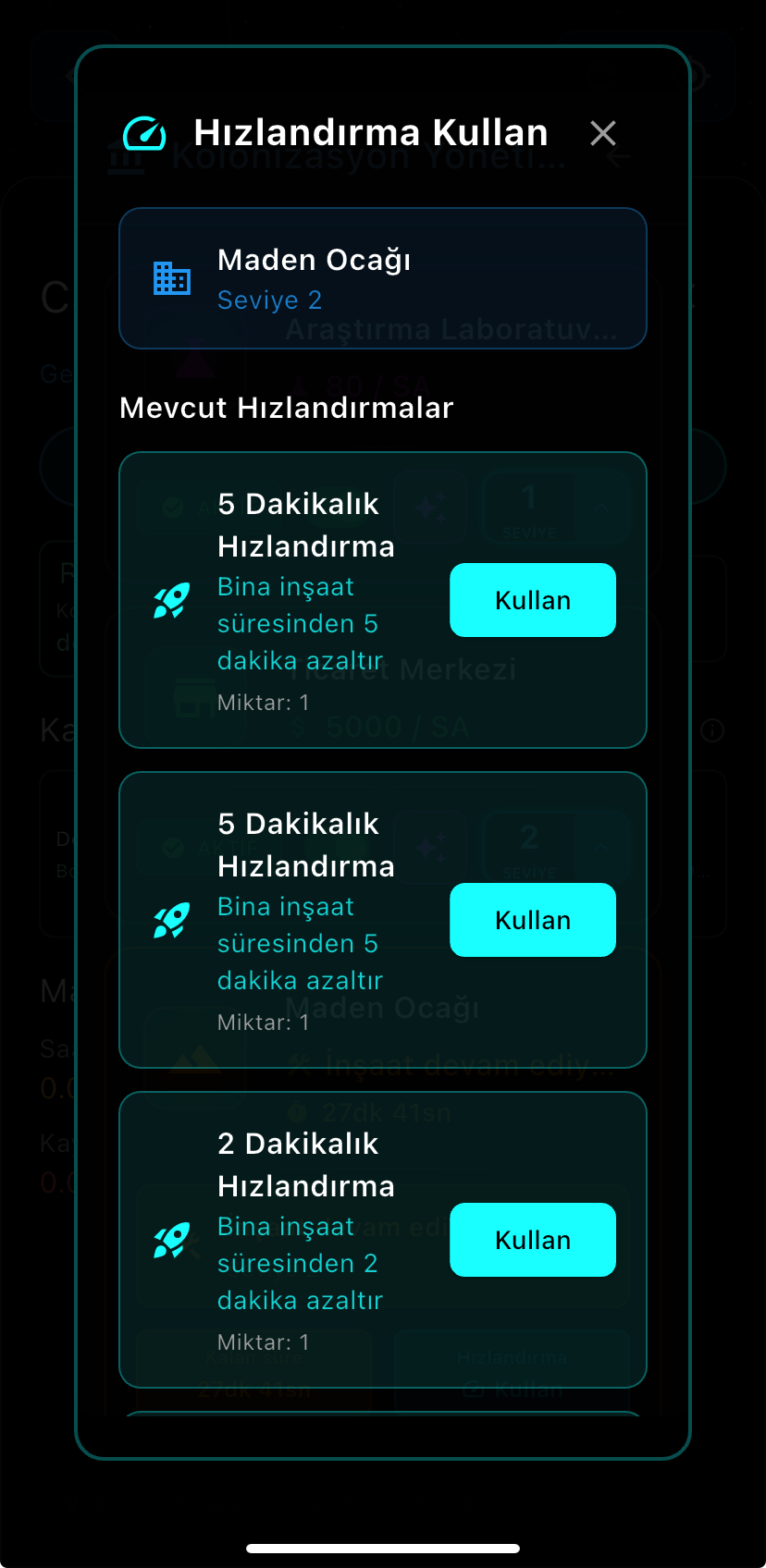This screenshot has height=1568, width=766.
Task: Select the Maden Ocağı Seviye 2 card
Action: [383, 278]
